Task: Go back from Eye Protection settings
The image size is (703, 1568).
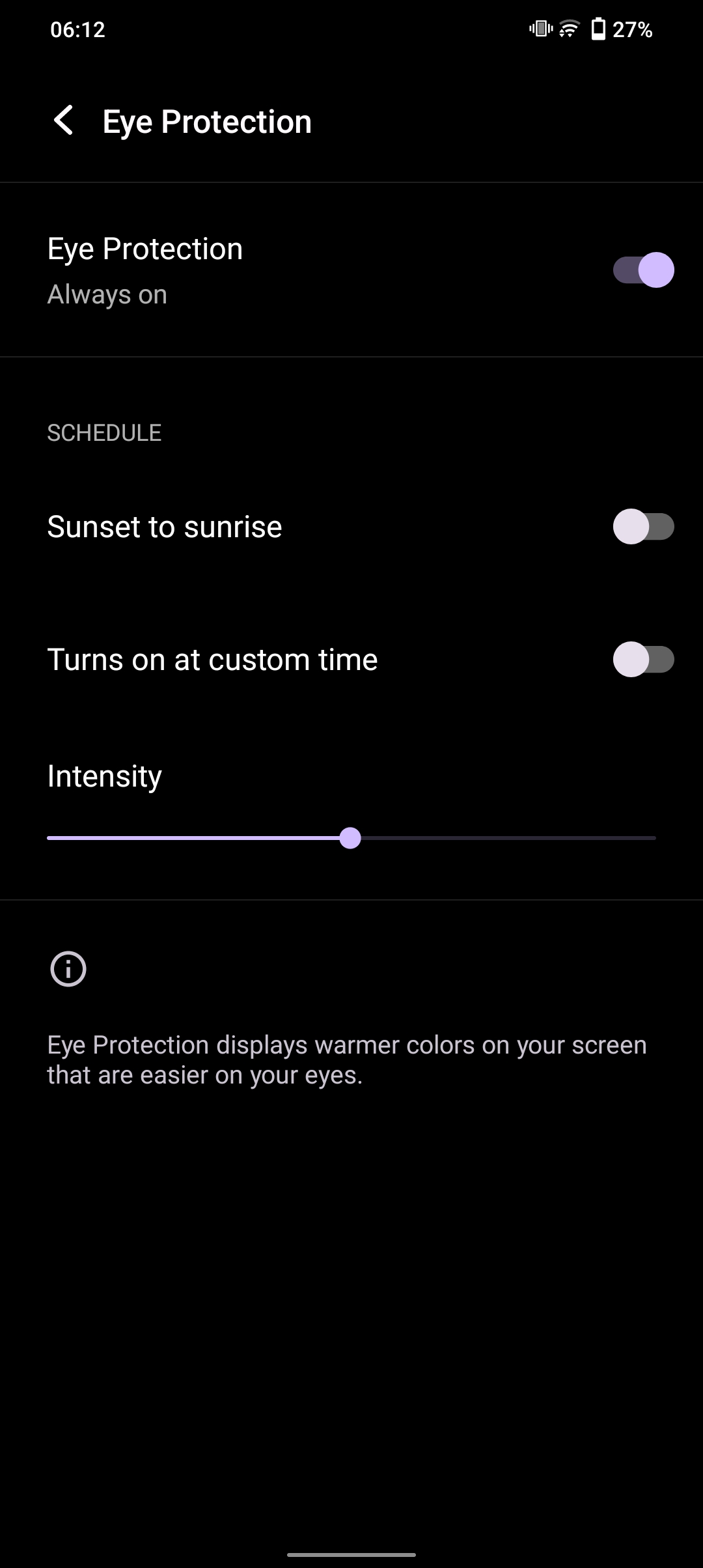Action: (64, 121)
